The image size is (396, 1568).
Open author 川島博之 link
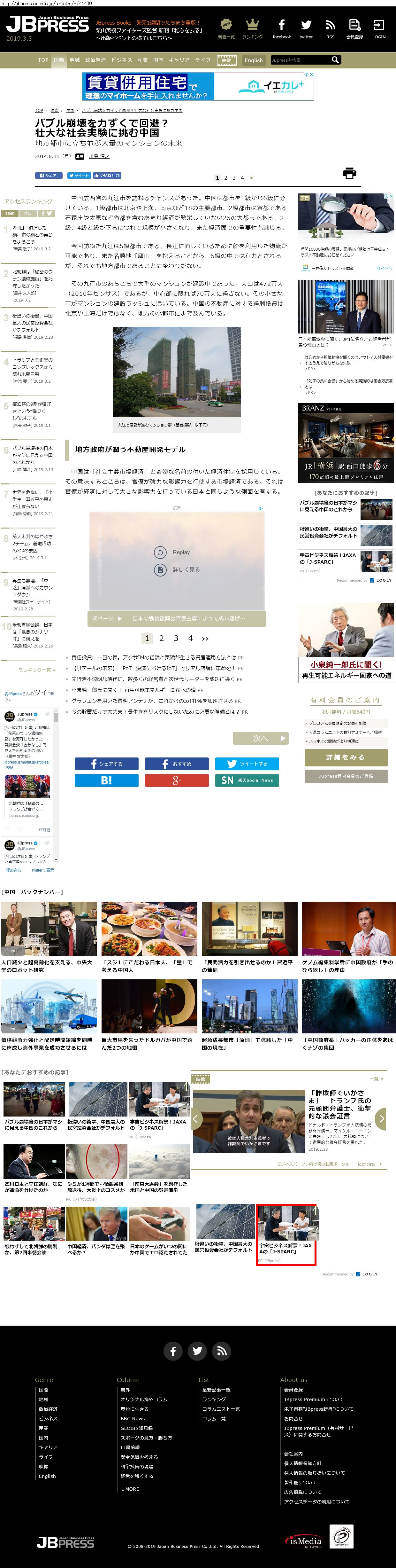coord(99,156)
